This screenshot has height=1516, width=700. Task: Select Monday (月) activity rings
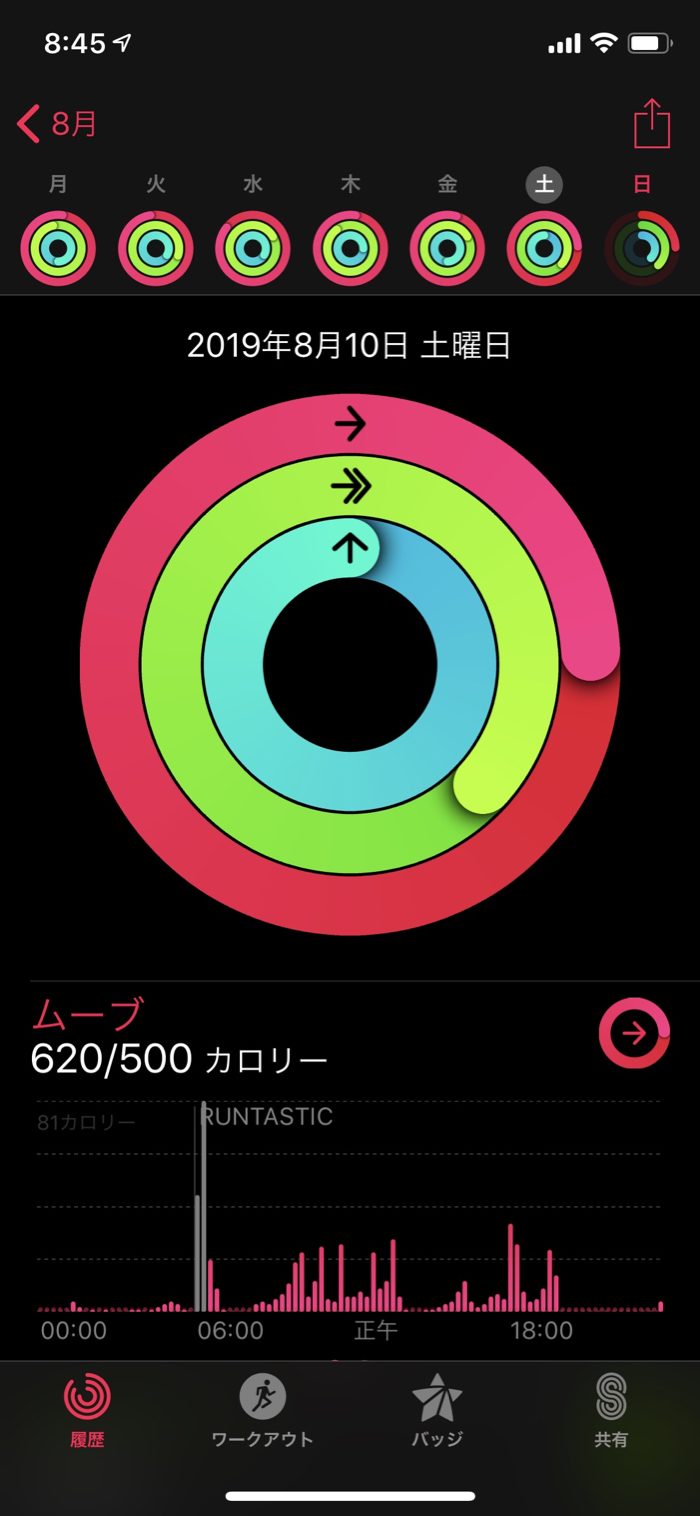tap(59, 248)
